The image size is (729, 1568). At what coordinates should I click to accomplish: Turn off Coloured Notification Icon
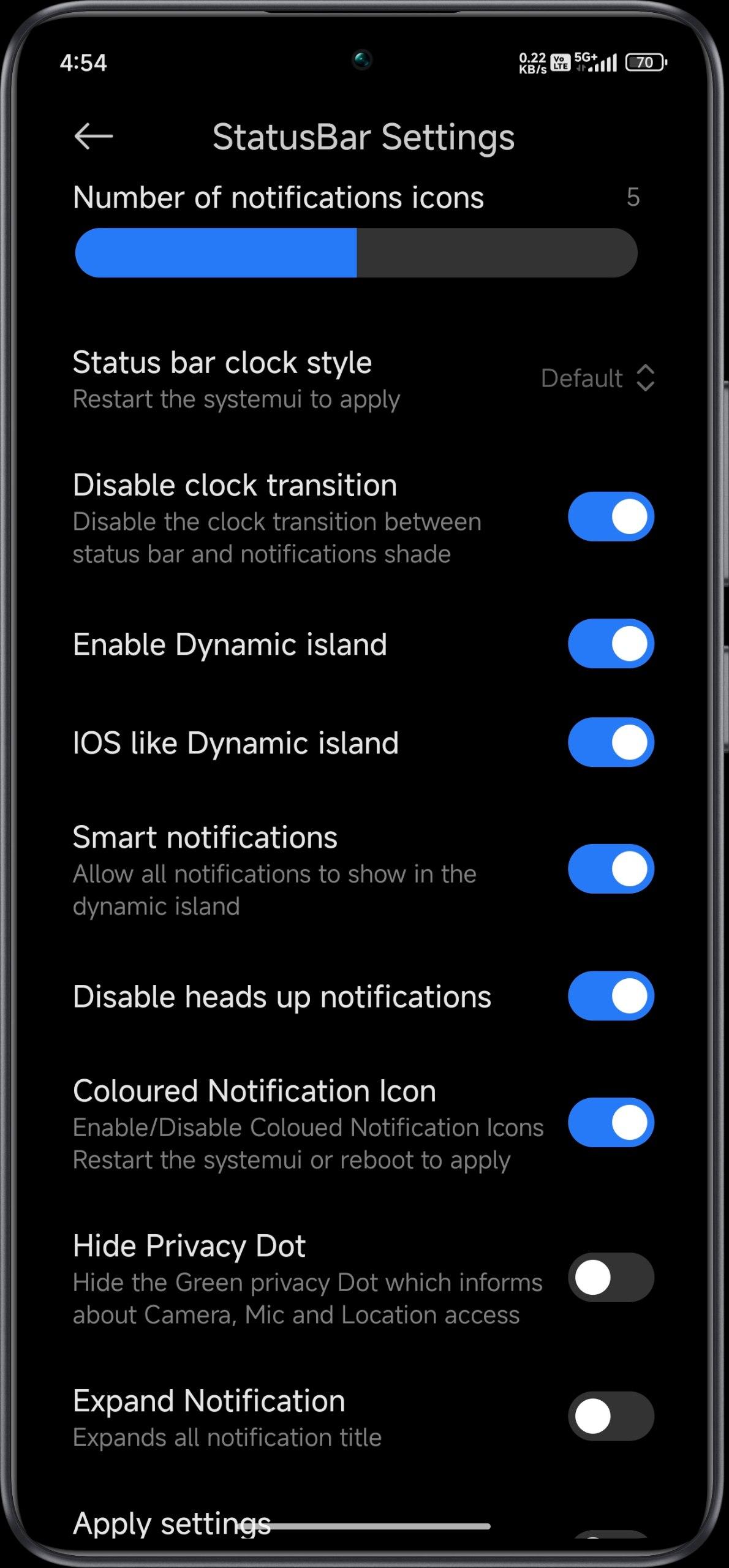pyautogui.click(x=611, y=1123)
